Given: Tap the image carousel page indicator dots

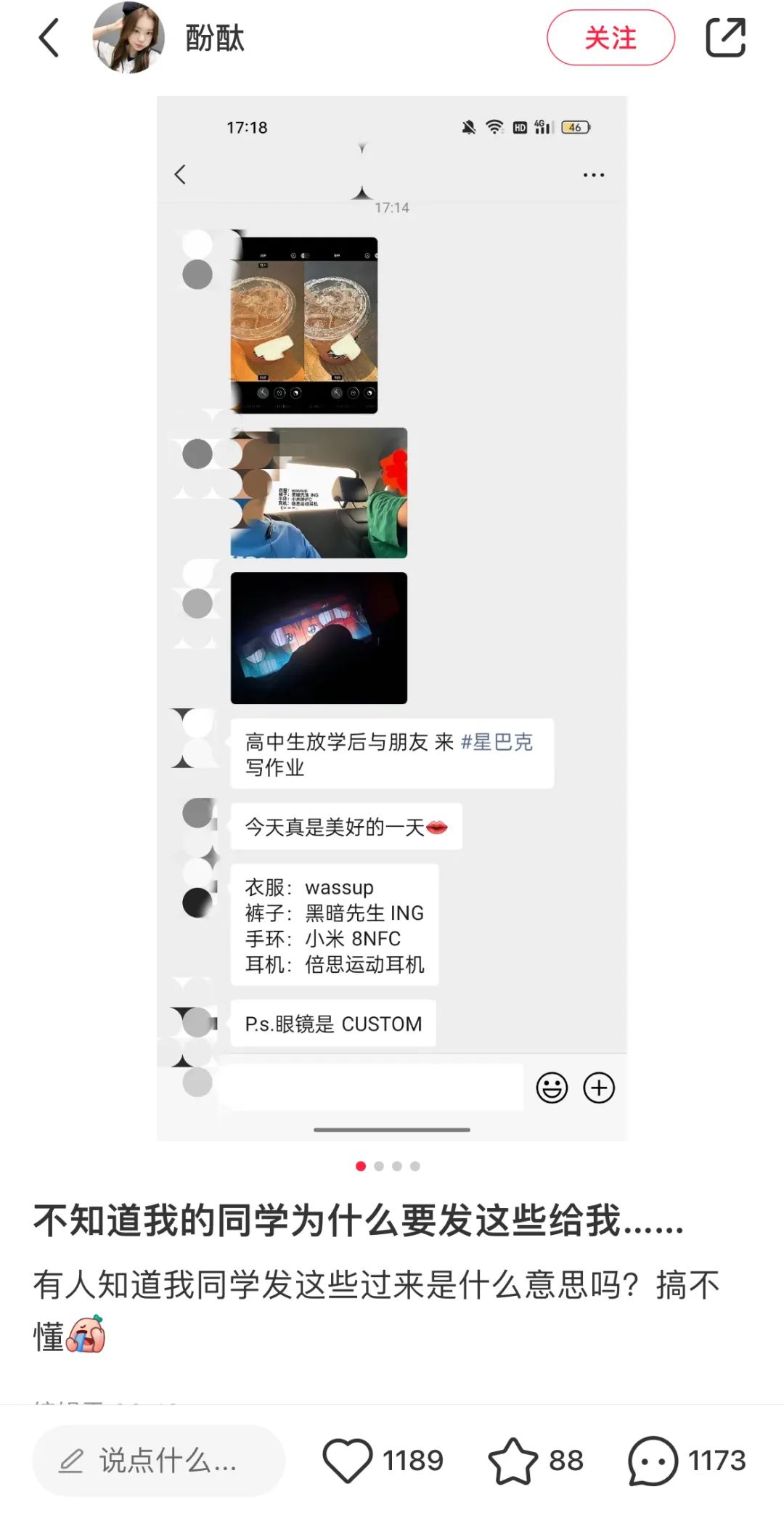Looking at the screenshot, I should [x=388, y=1166].
